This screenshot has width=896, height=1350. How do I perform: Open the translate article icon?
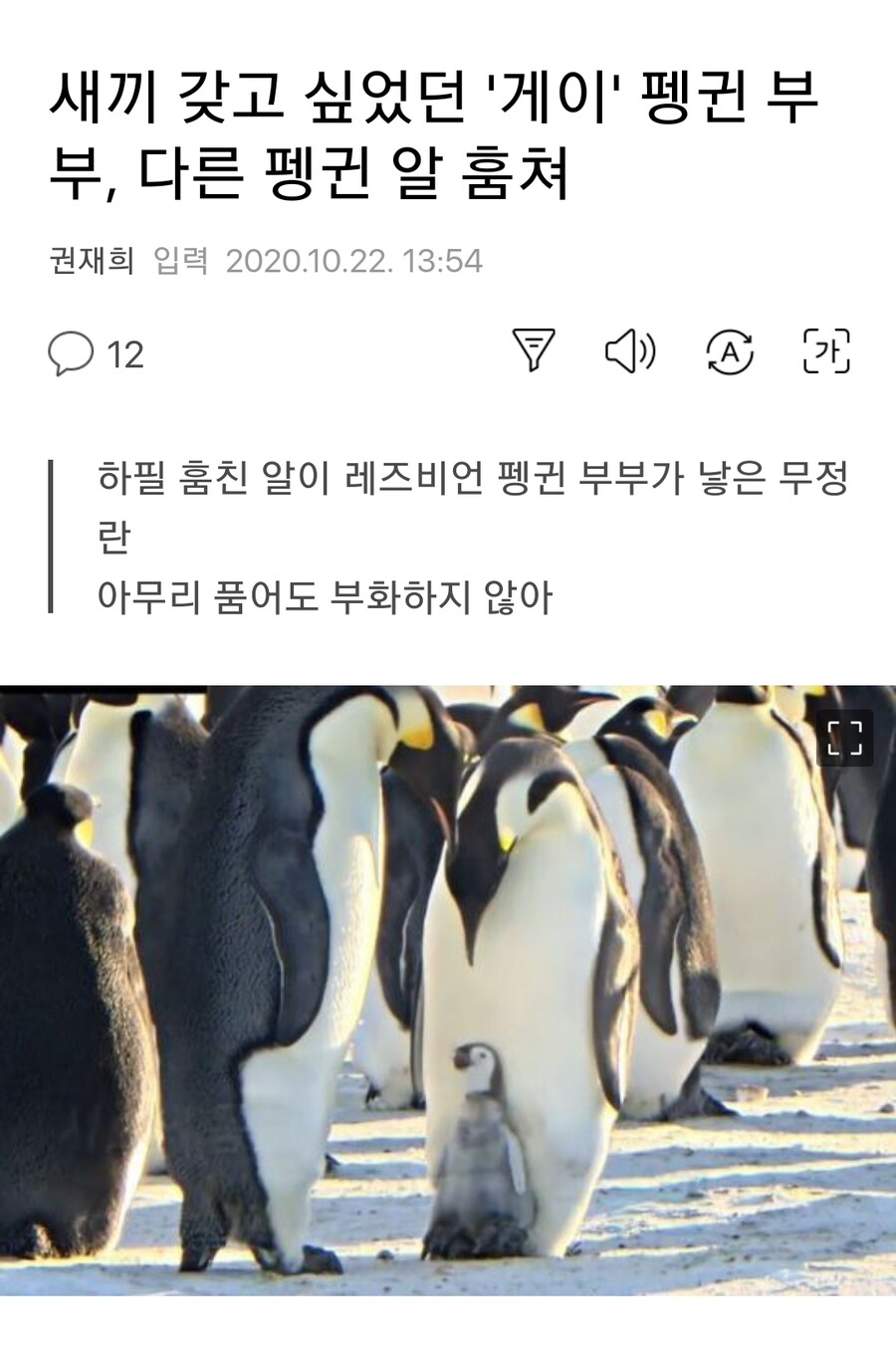[729, 351]
